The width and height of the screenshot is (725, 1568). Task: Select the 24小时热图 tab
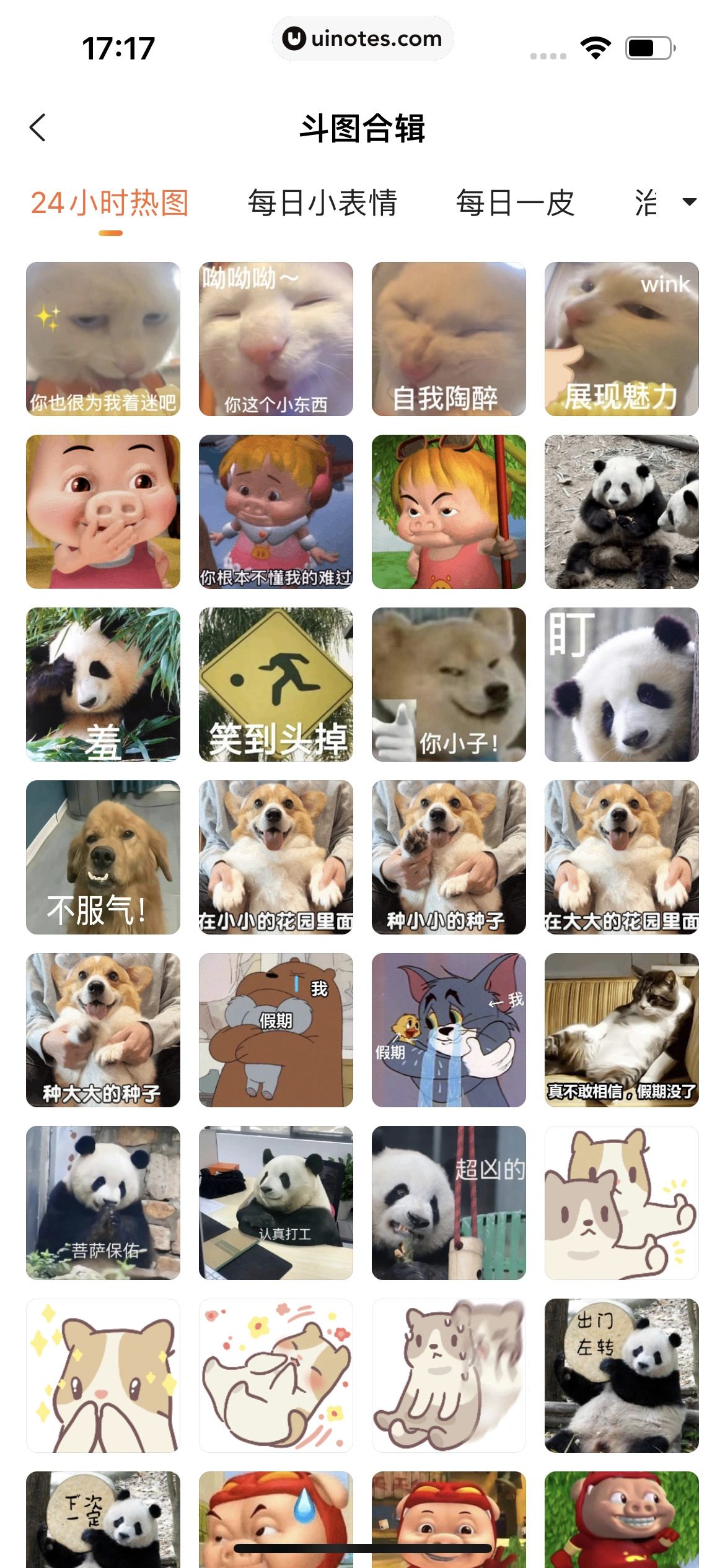click(x=110, y=203)
